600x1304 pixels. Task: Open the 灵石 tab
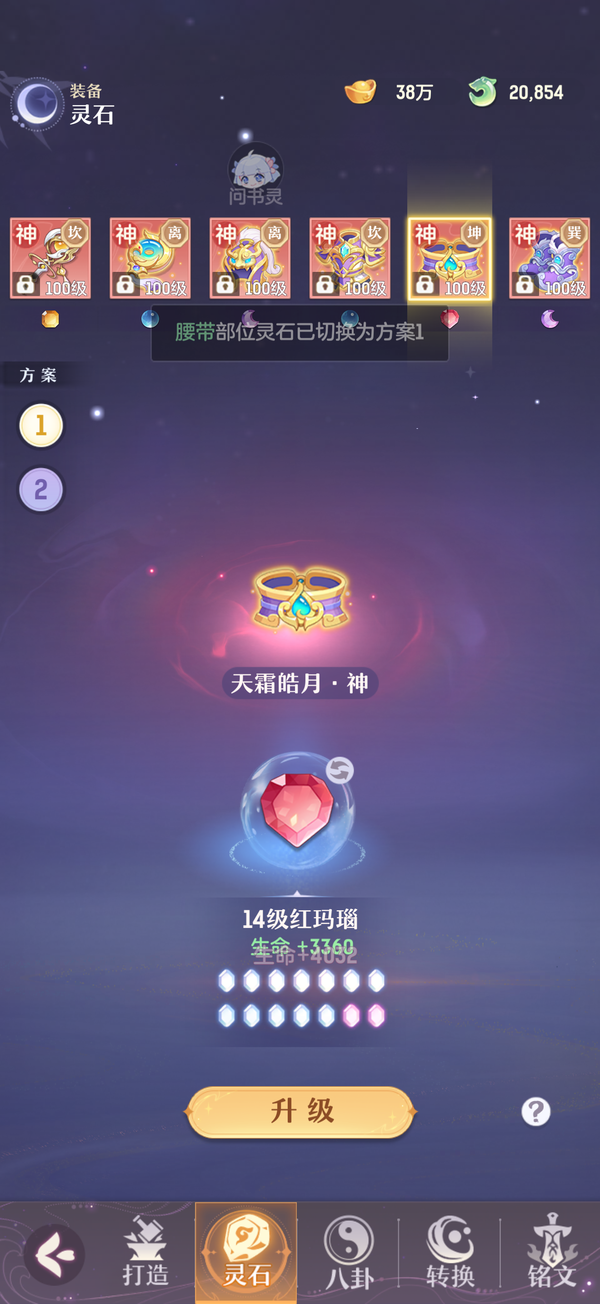pos(246,1252)
